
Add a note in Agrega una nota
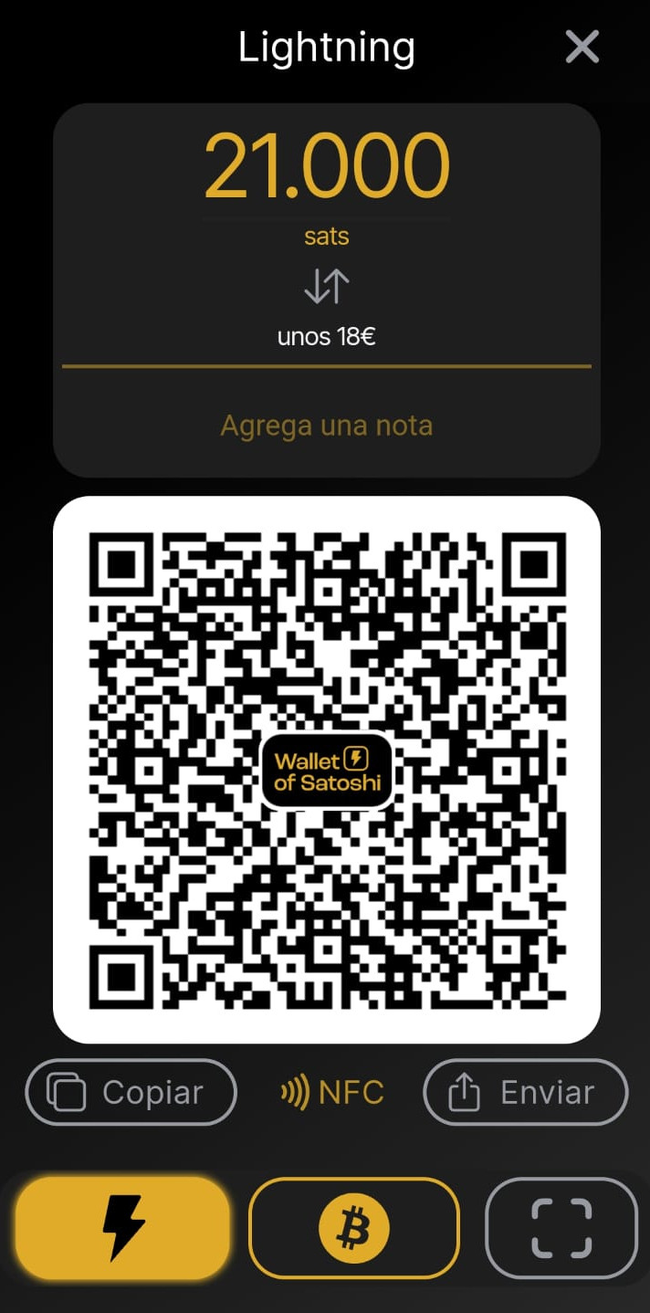(326, 426)
